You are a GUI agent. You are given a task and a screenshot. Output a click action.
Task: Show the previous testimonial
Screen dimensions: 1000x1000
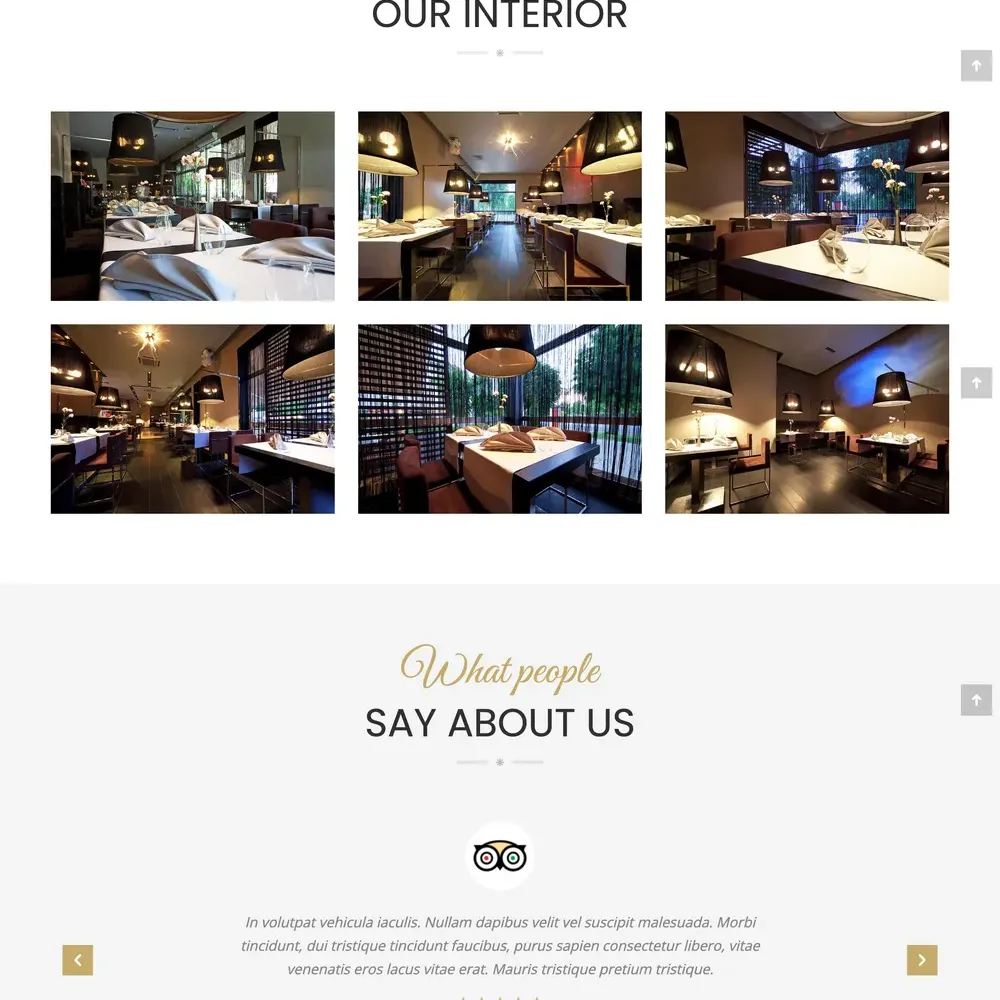78,960
